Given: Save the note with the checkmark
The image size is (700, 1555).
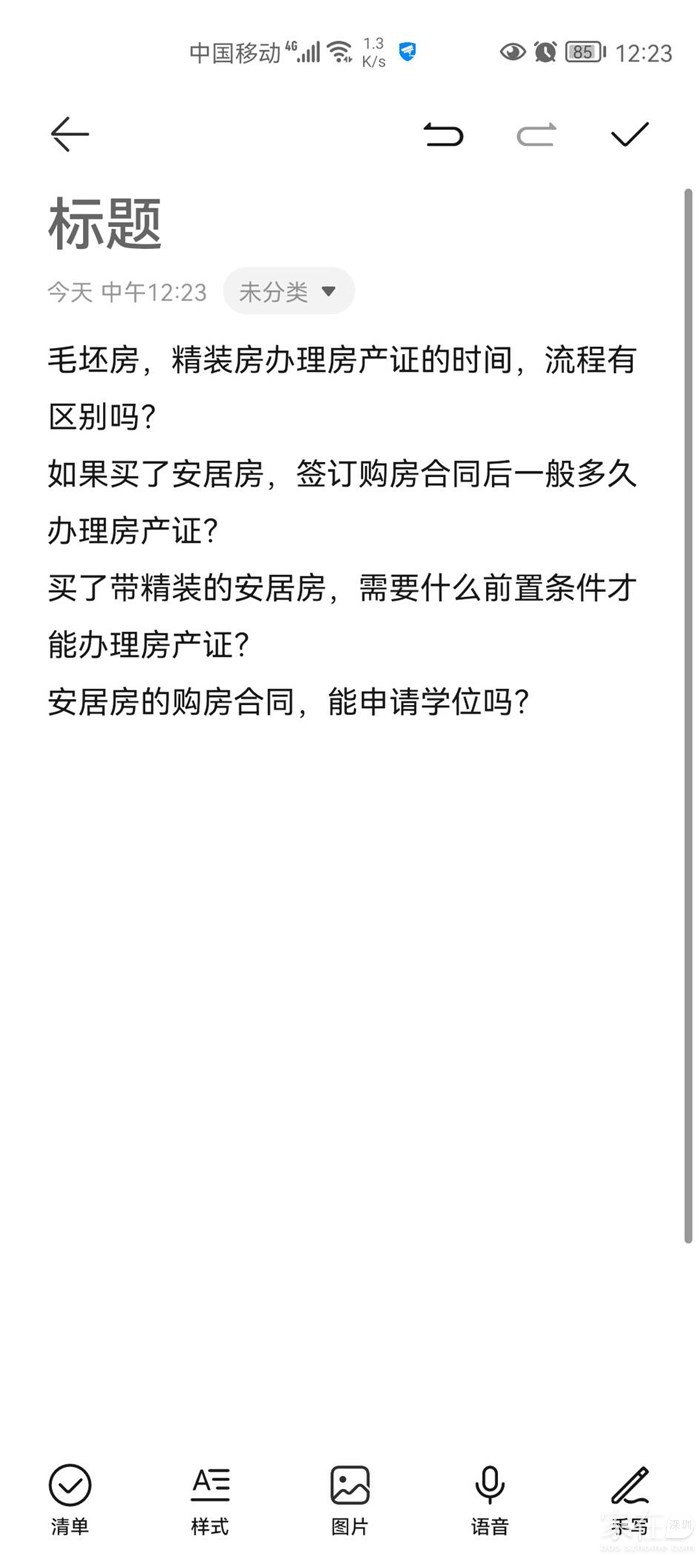Looking at the screenshot, I should [x=630, y=134].
